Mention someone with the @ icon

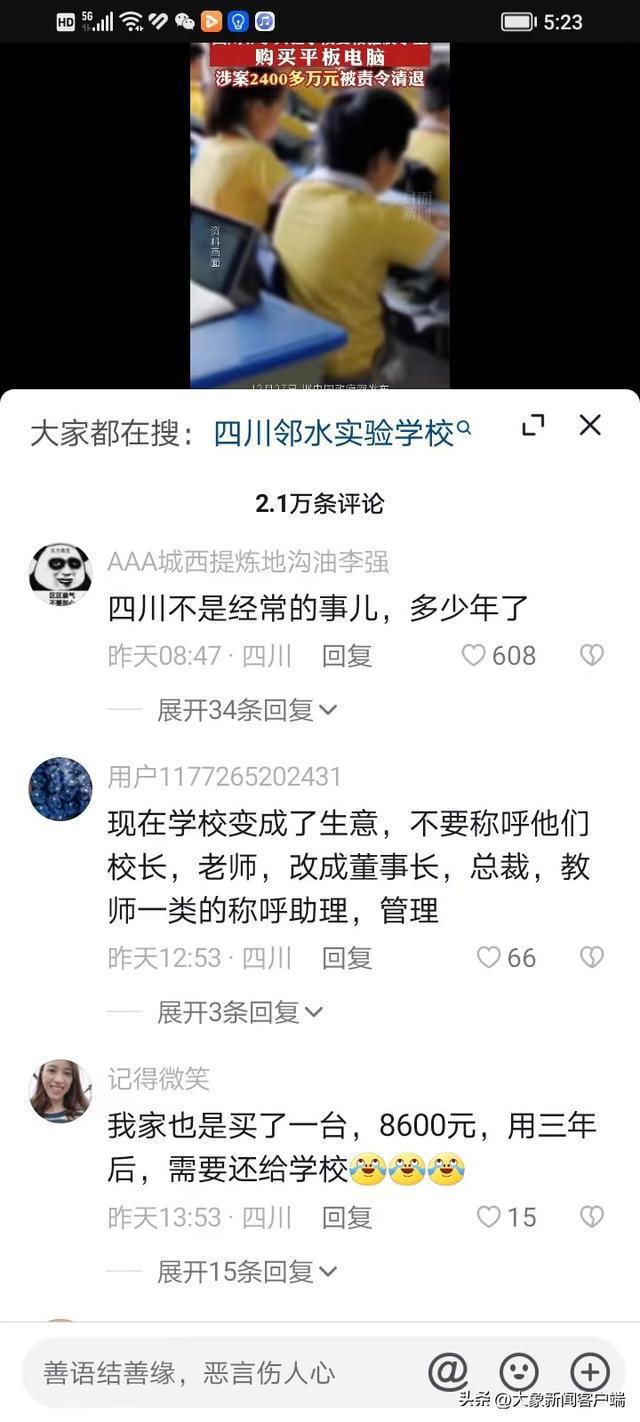(448, 1372)
